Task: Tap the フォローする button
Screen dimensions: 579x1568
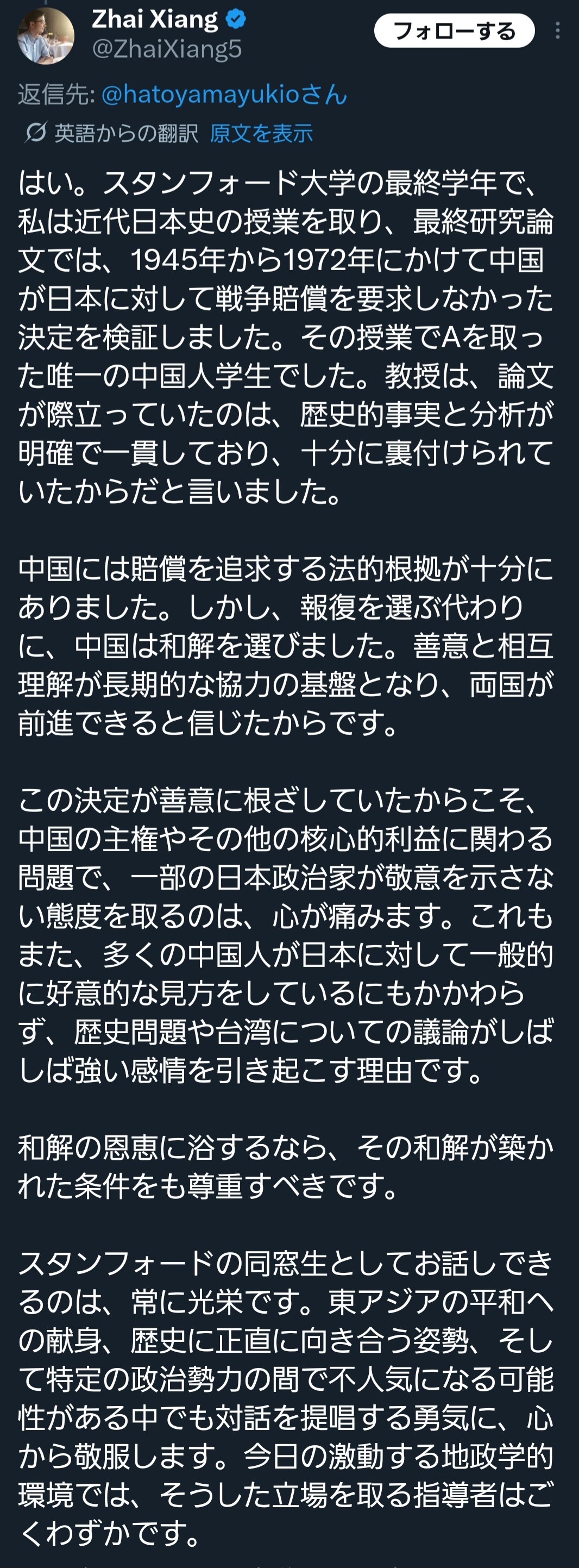Action: [454, 30]
